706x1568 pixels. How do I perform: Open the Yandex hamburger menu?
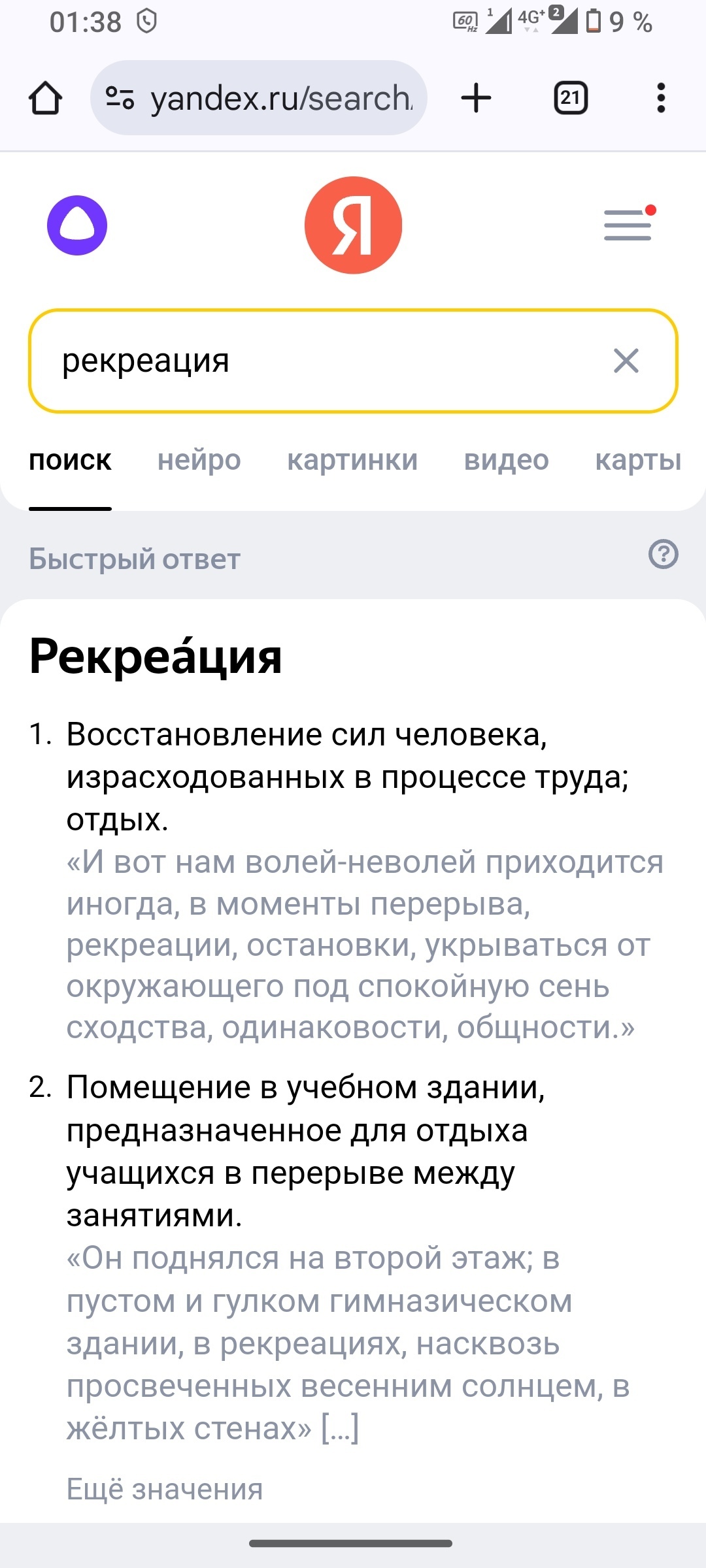628,225
